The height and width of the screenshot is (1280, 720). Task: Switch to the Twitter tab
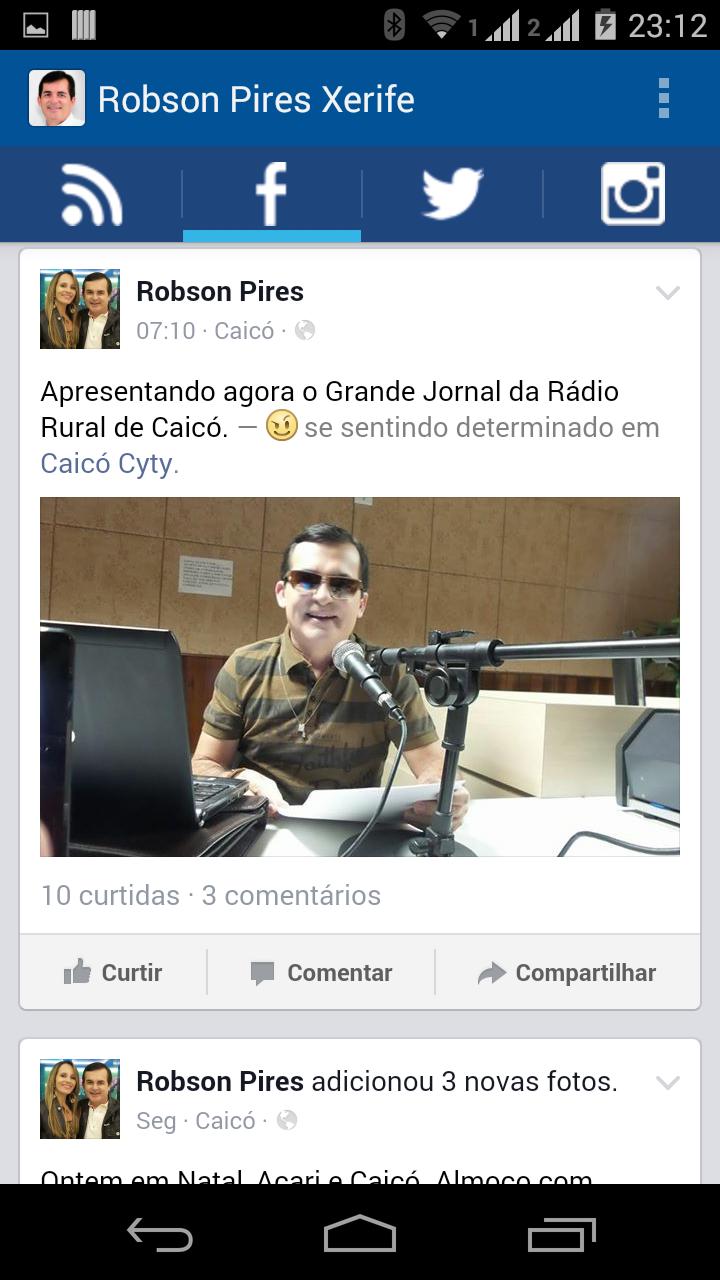click(452, 194)
